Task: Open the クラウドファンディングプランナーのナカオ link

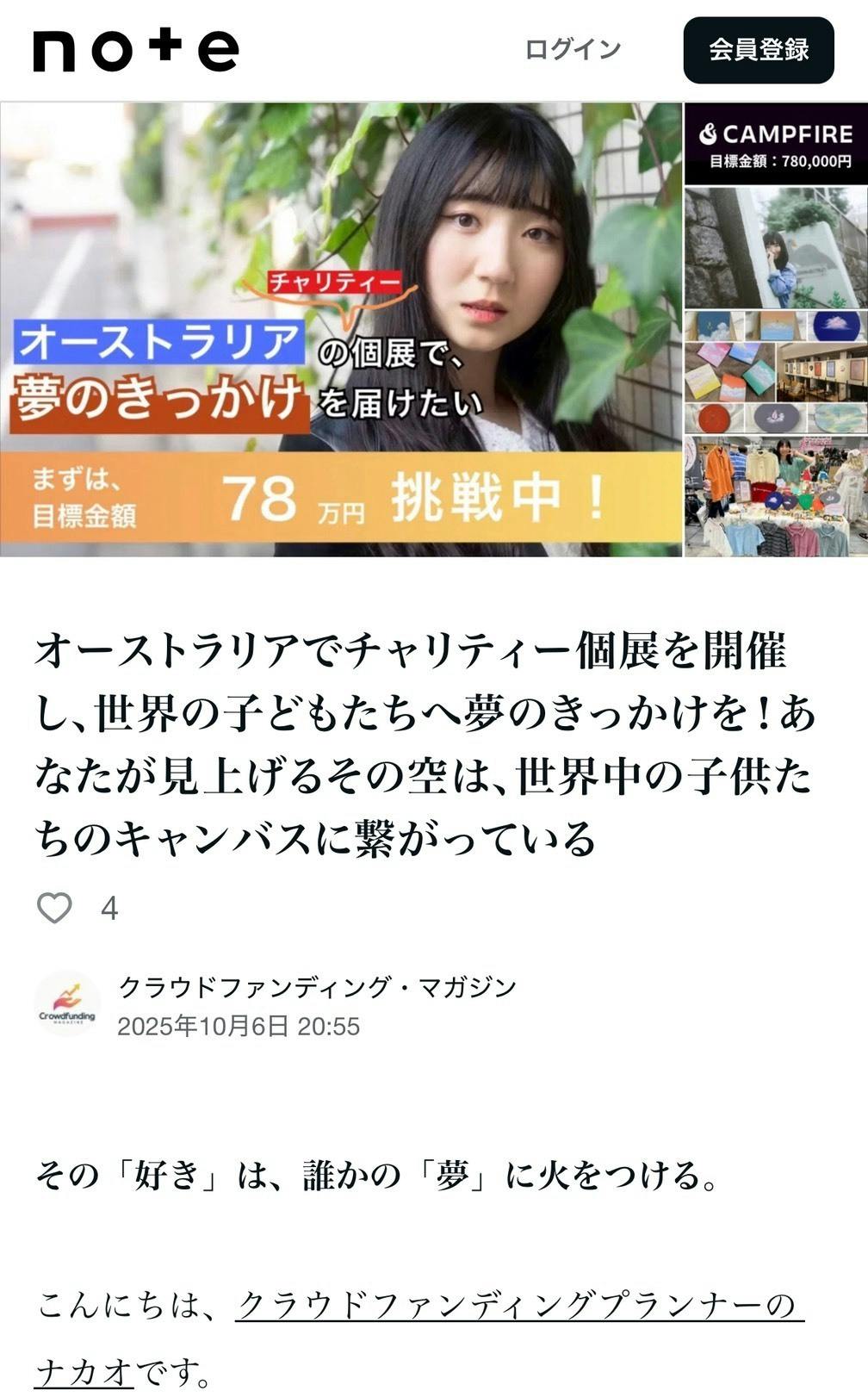Action: pyautogui.click(x=518, y=1306)
